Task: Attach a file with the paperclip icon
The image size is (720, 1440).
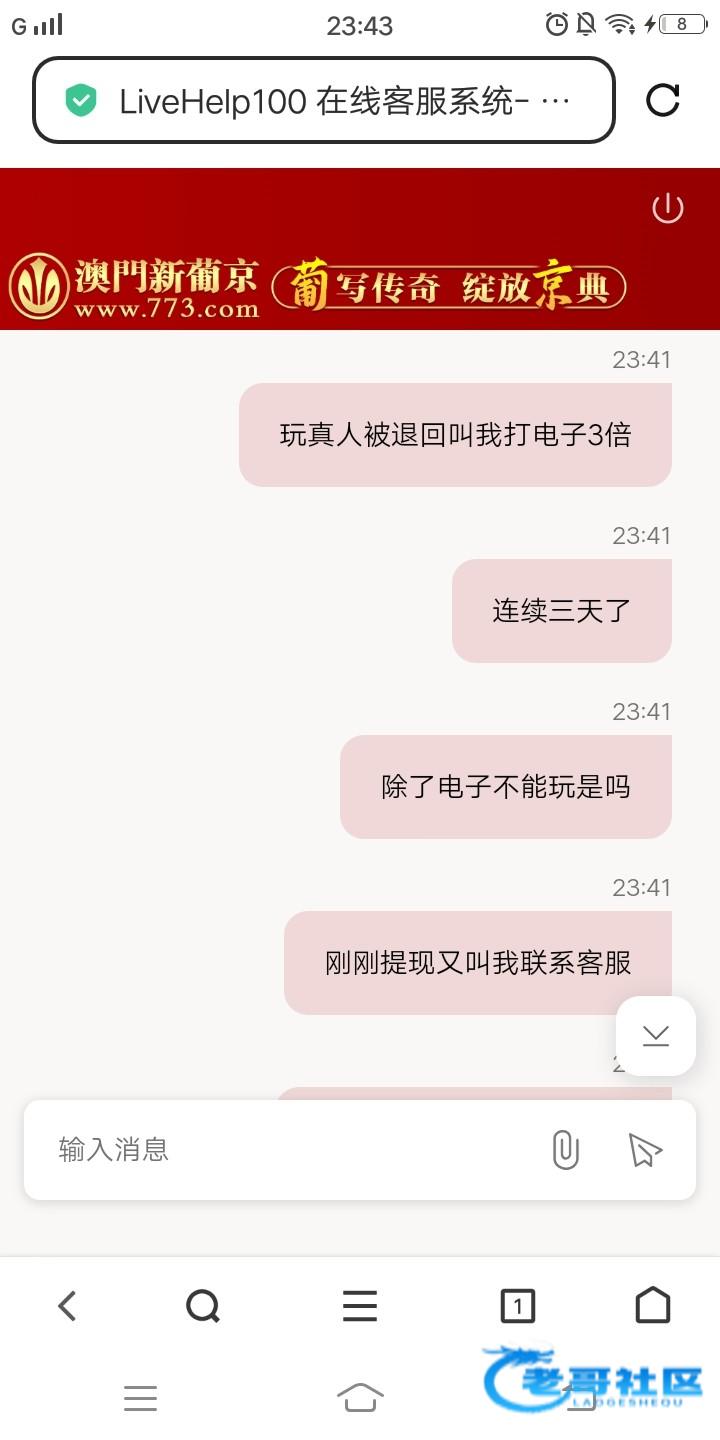Action: pyautogui.click(x=565, y=1150)
